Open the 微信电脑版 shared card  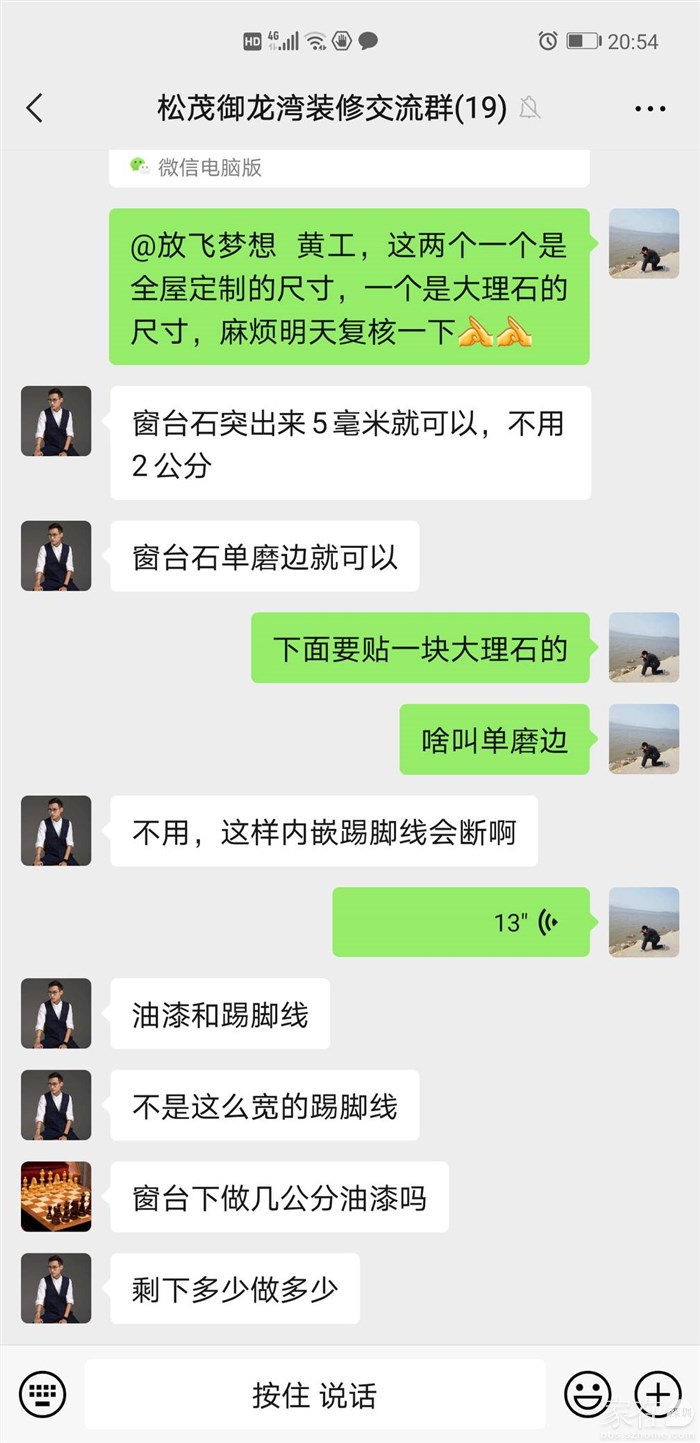tap(349, 168)
